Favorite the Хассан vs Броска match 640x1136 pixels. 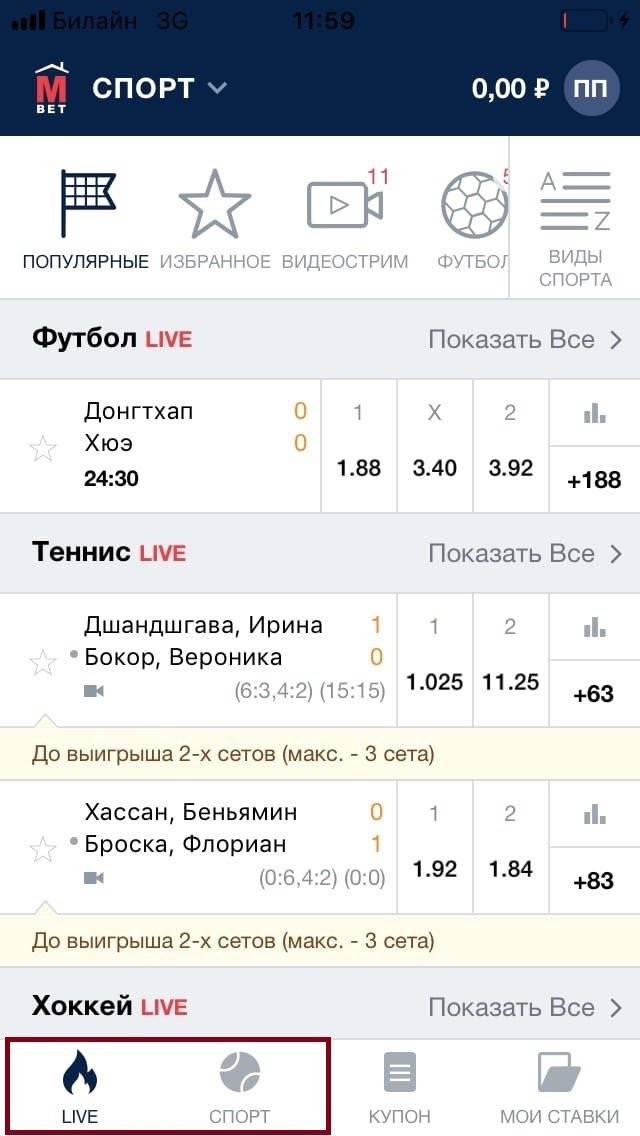43,850
